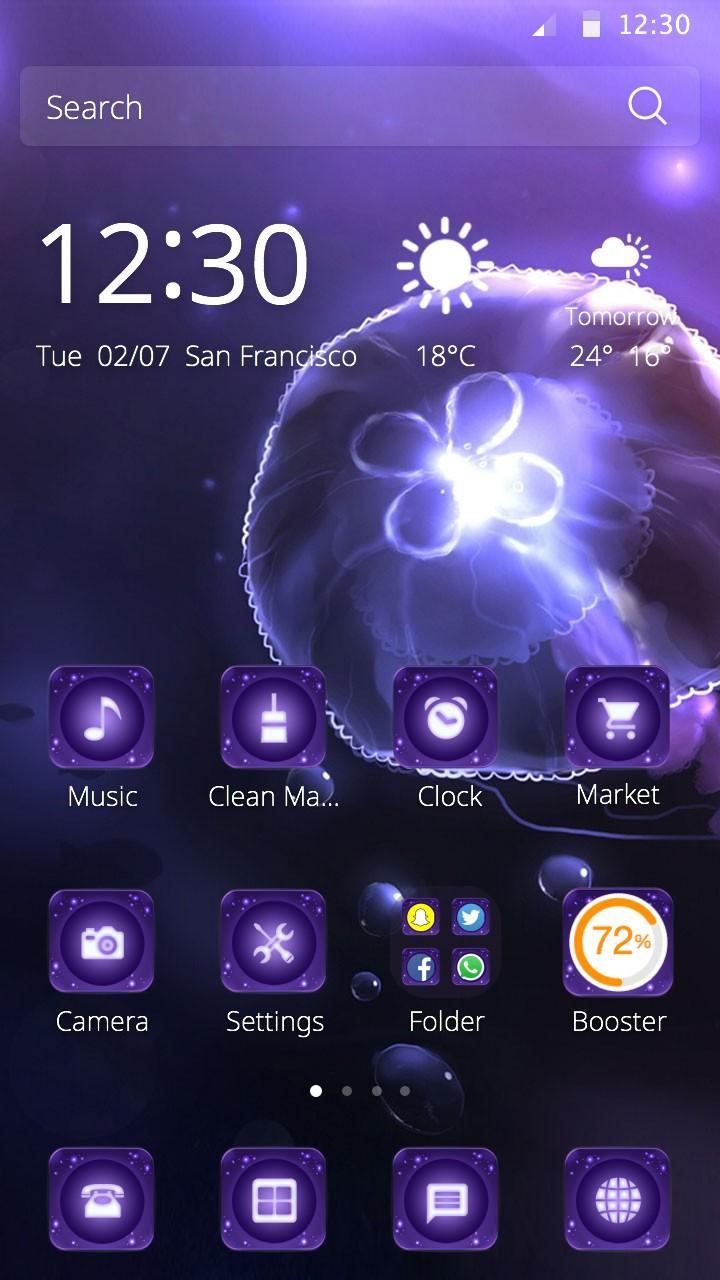Screen dimensions: 720x1280
Task: Run the Booster at 72%
Action: [x=617, y=943]
